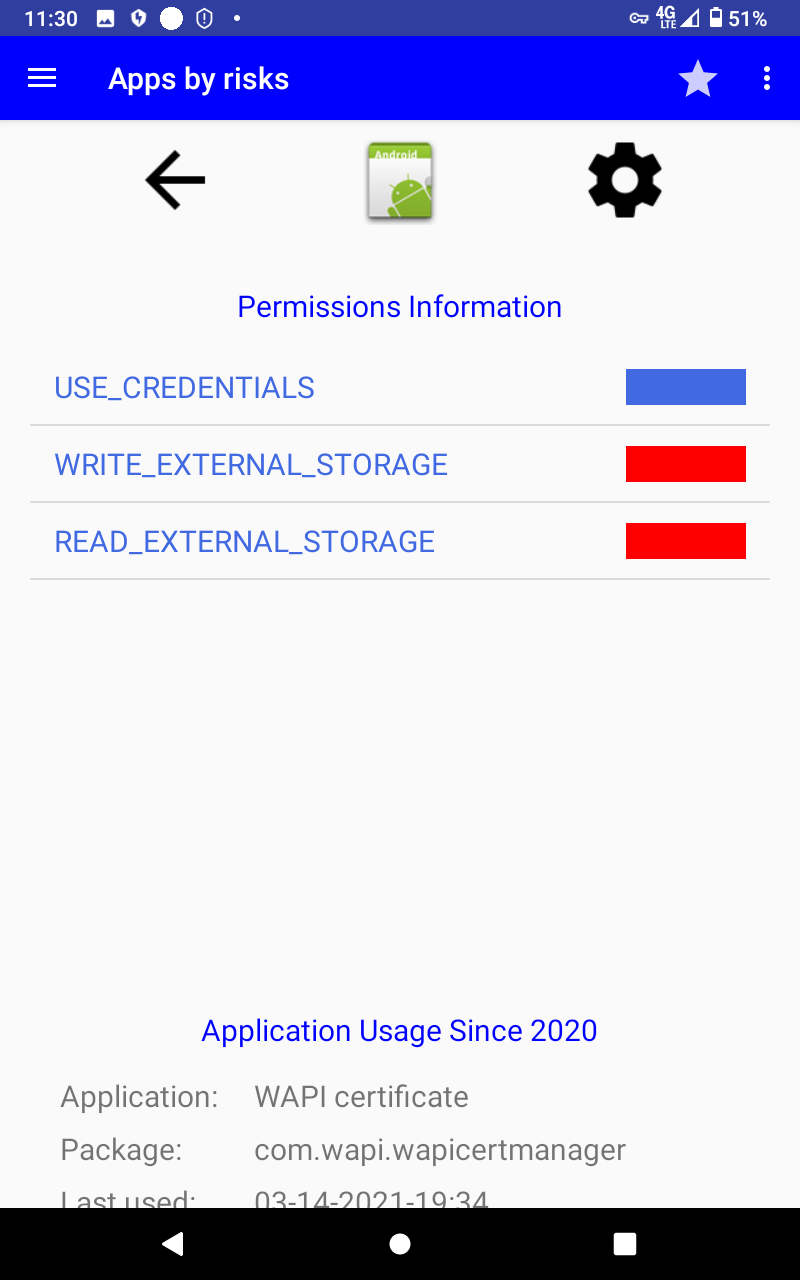Open app settings via gear icon
This screenshot has width=800, height=1280.
point(624,180)
